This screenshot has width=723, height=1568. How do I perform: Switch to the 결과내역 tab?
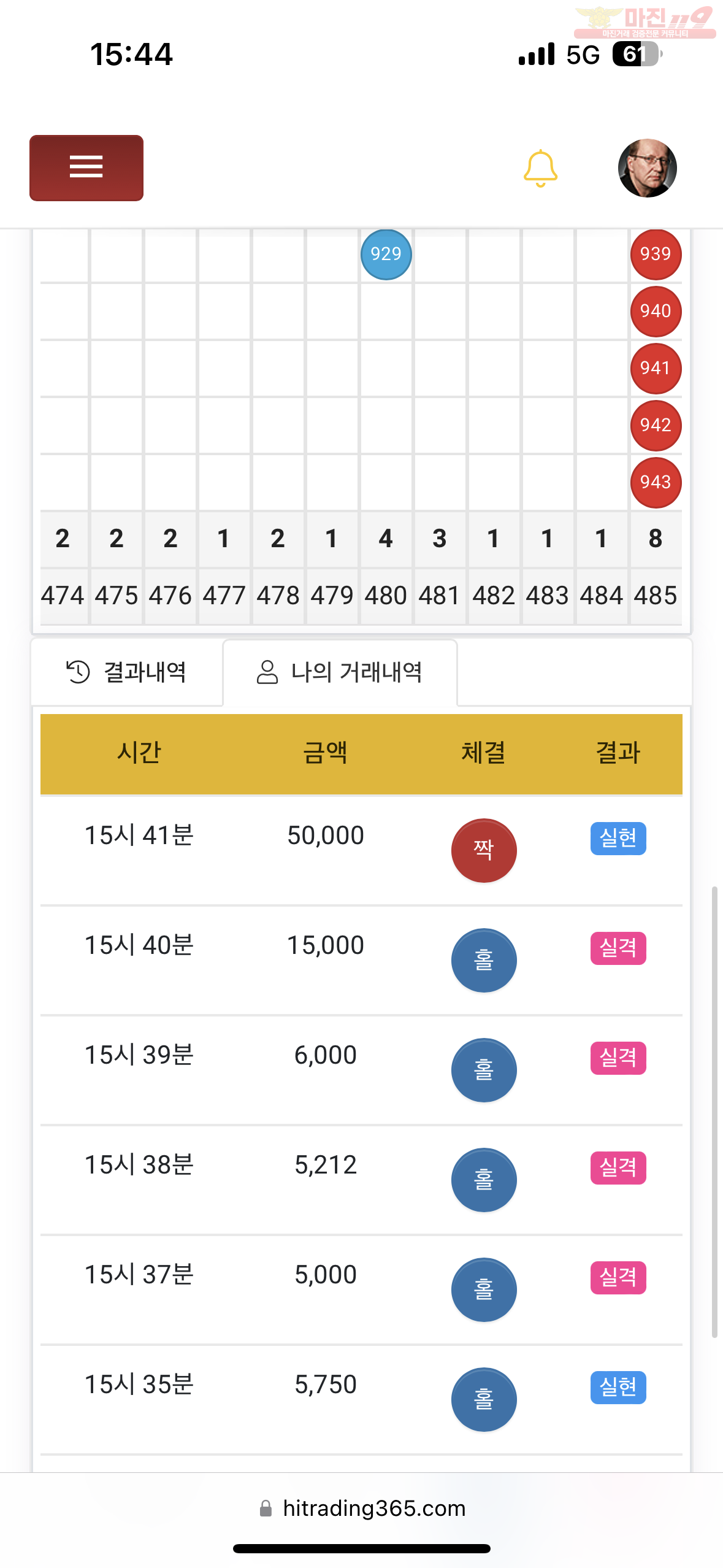tap(127, 672)
